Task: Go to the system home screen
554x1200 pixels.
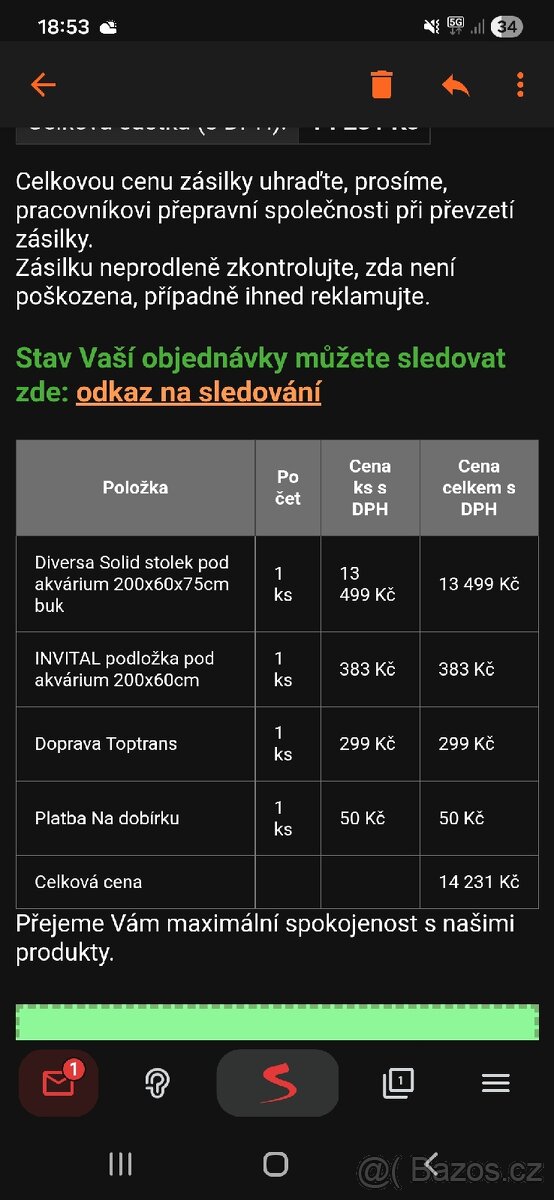Action: 276,1163
